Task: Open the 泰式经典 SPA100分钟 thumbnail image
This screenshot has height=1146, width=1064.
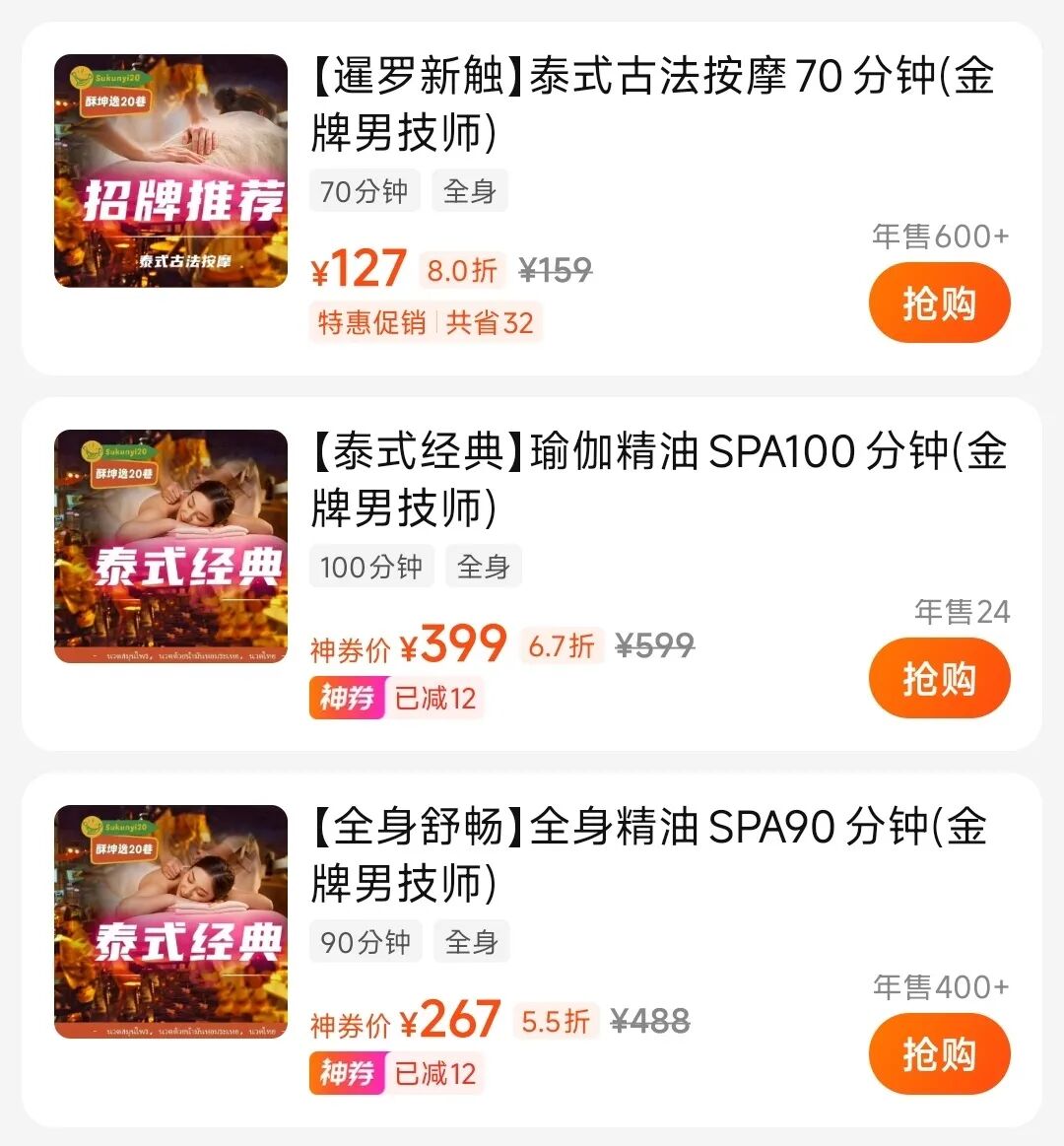Action: [169, 546]
